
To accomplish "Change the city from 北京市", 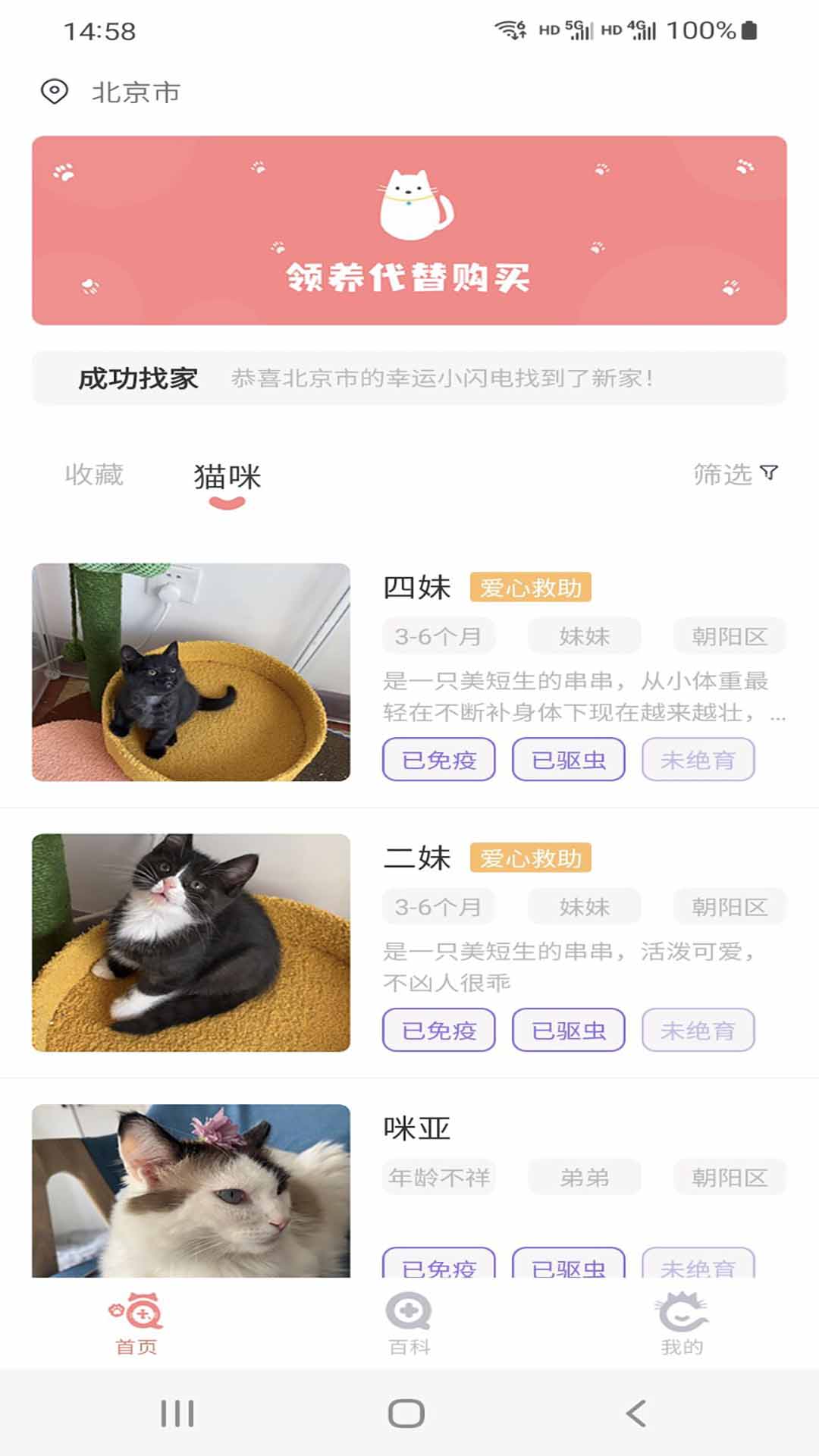I will 112,93.
